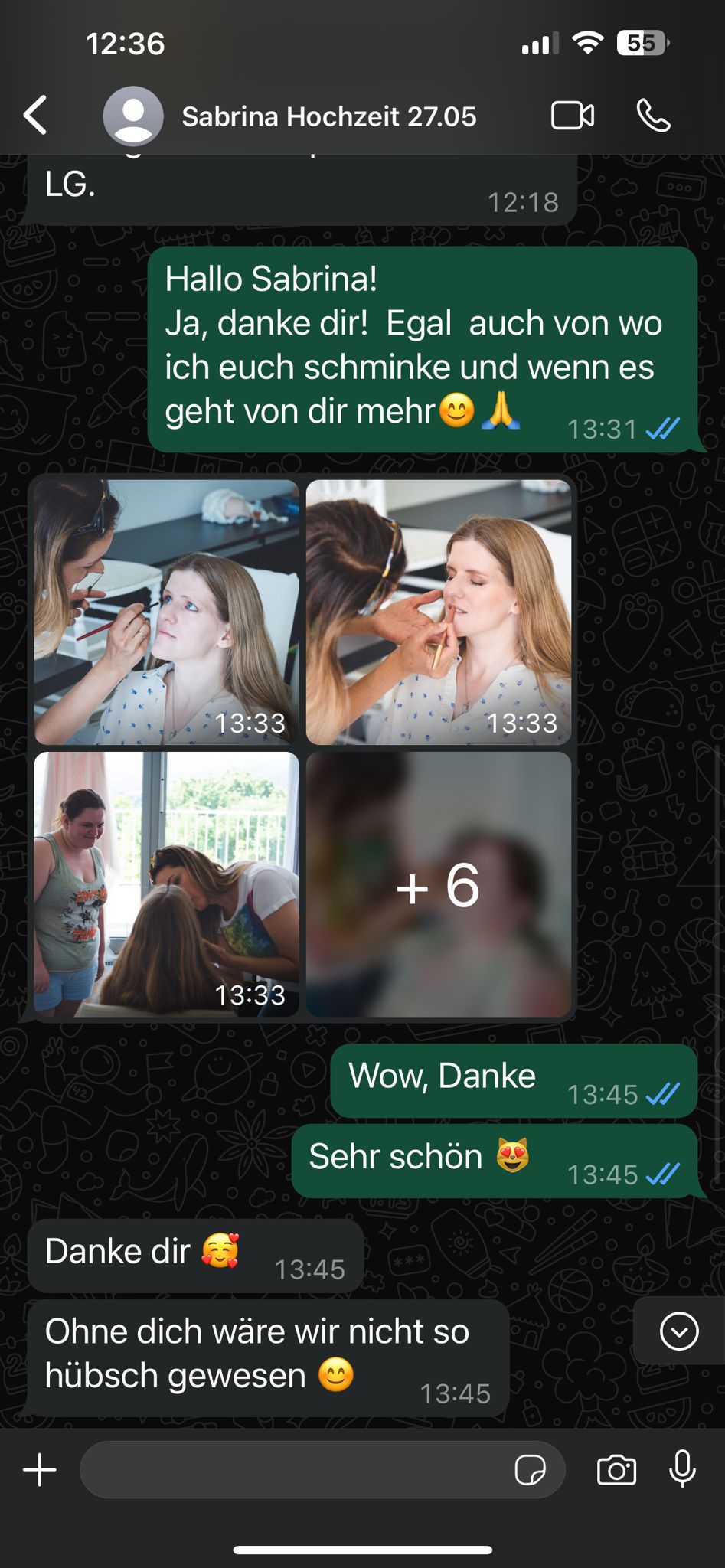Open the camera
This screenshot has width=725, height=1568.
[x=616, y=1470]
